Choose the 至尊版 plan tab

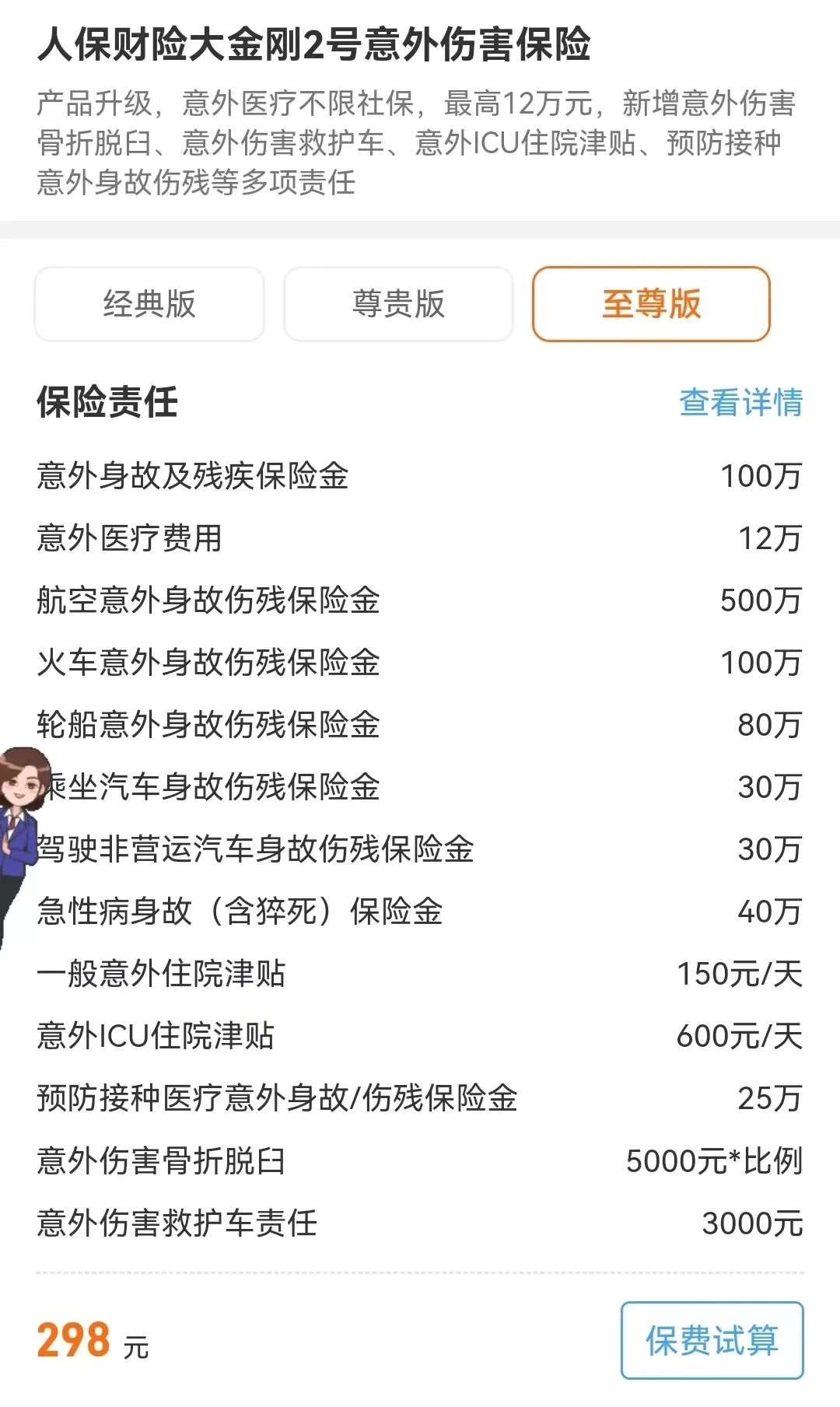[x=651, y=304]
